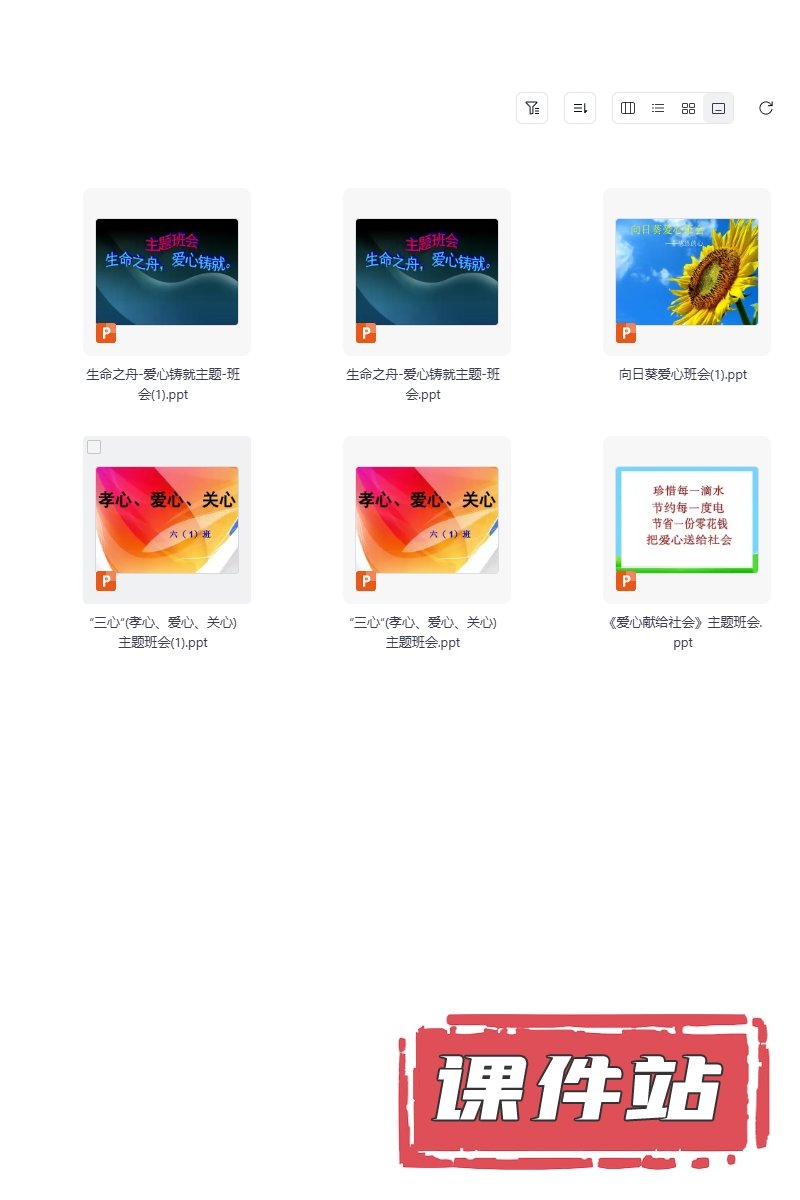Open the sort order menu
Viewport: 800px width, 1200px height.
pyautogui.click(x=580, y=108)
